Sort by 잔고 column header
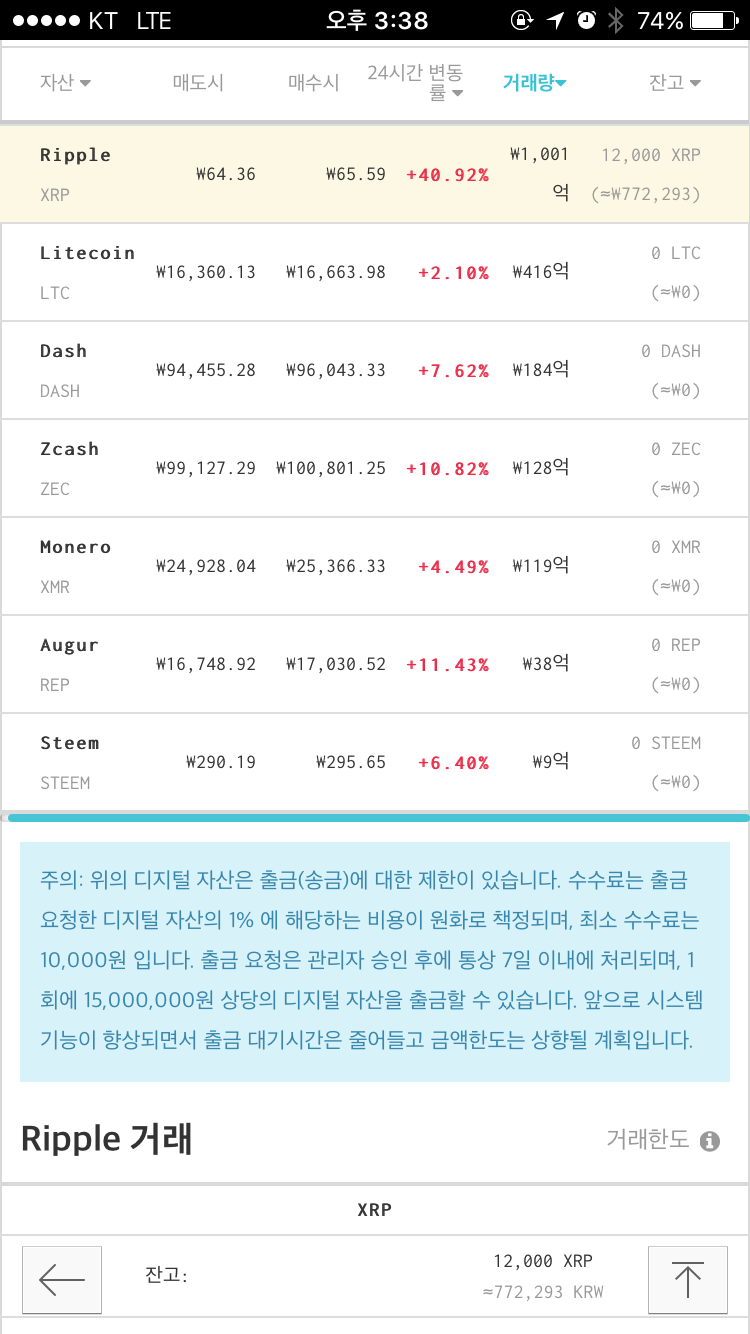 [674, 82]
